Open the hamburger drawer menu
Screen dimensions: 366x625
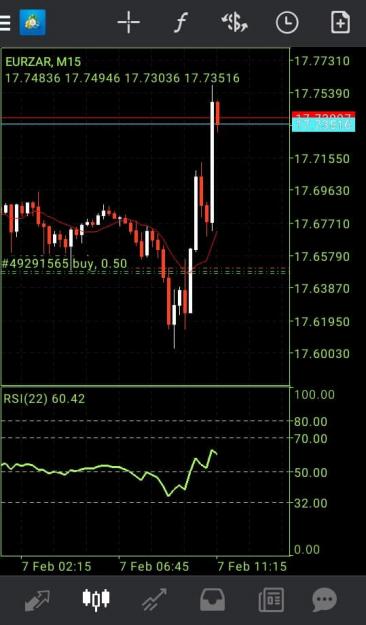pyautogui.click(x=5, y=23)
